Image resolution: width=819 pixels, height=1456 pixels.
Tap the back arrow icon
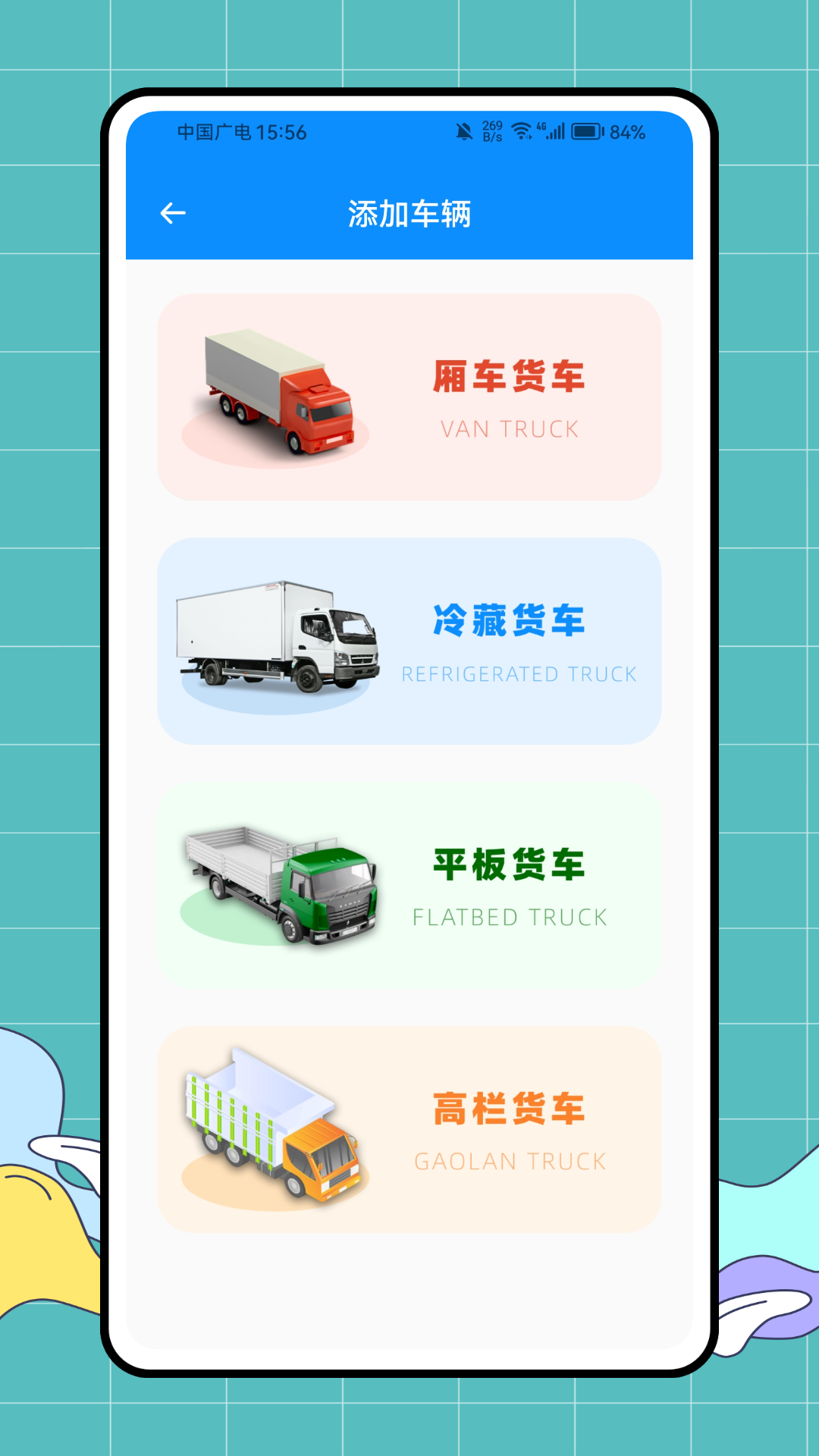pyautogui.click(x=173, y=212)
